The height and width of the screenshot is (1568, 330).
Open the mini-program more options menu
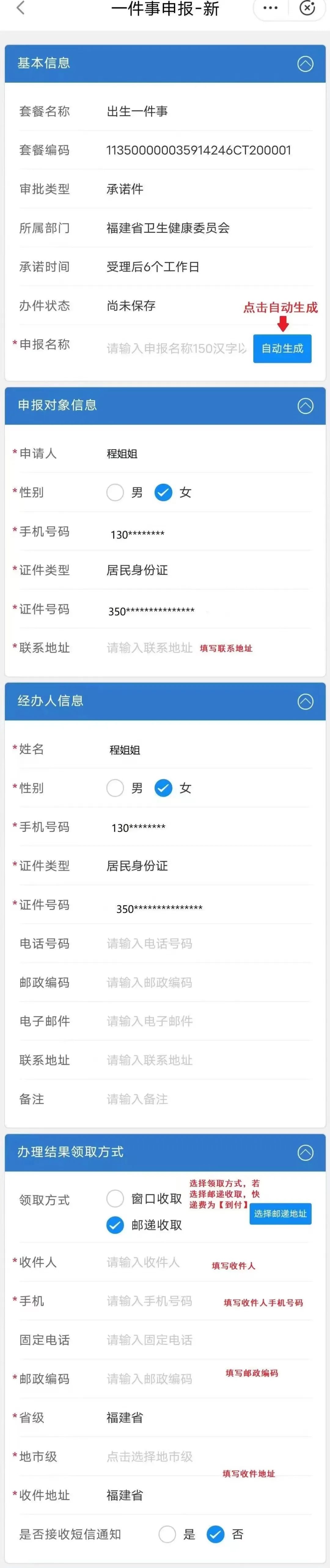pyautogui.click(x=270, y=8)
